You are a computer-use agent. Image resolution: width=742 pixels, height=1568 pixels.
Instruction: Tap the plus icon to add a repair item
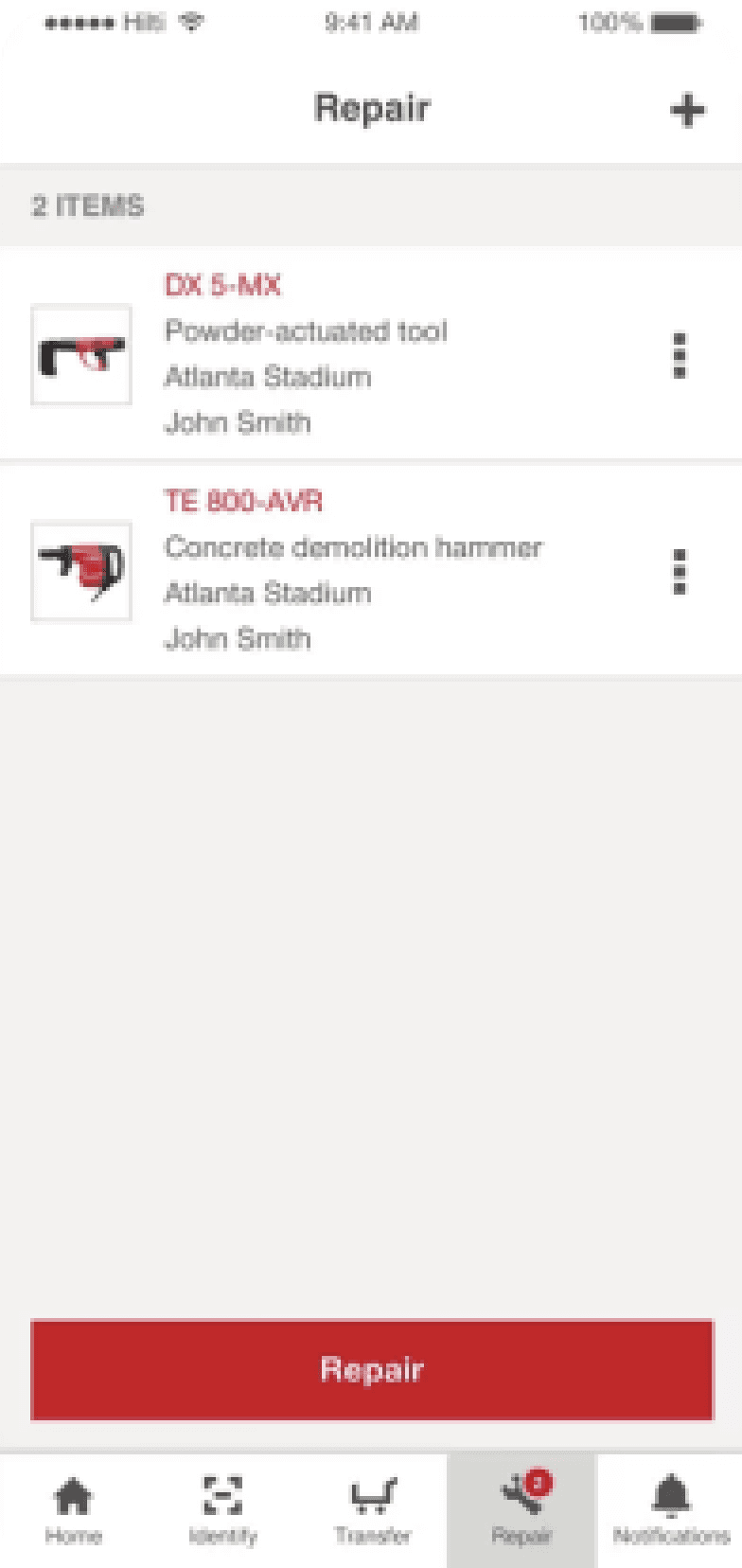[689, 108]
